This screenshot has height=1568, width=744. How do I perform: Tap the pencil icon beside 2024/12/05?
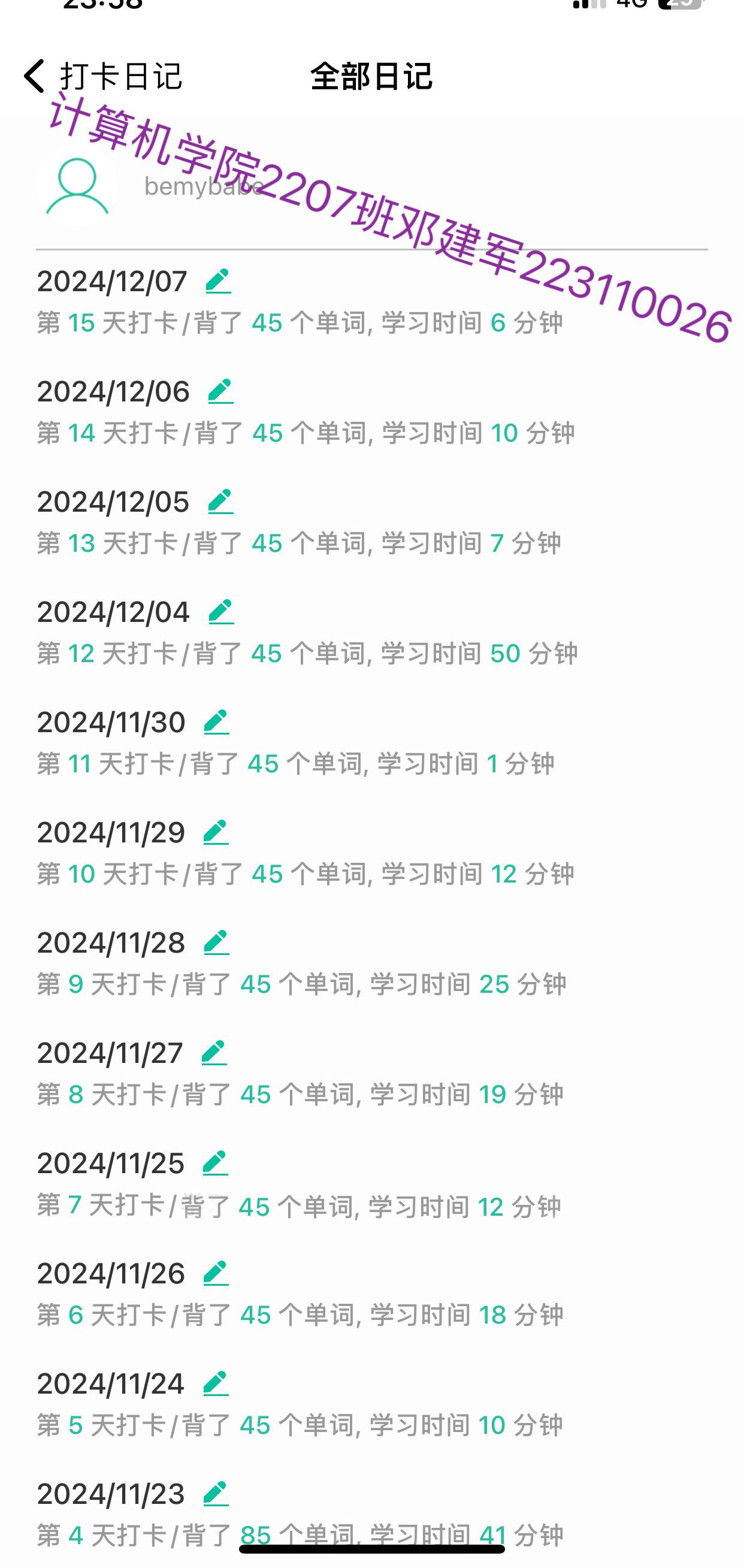(x=220, y=501)
